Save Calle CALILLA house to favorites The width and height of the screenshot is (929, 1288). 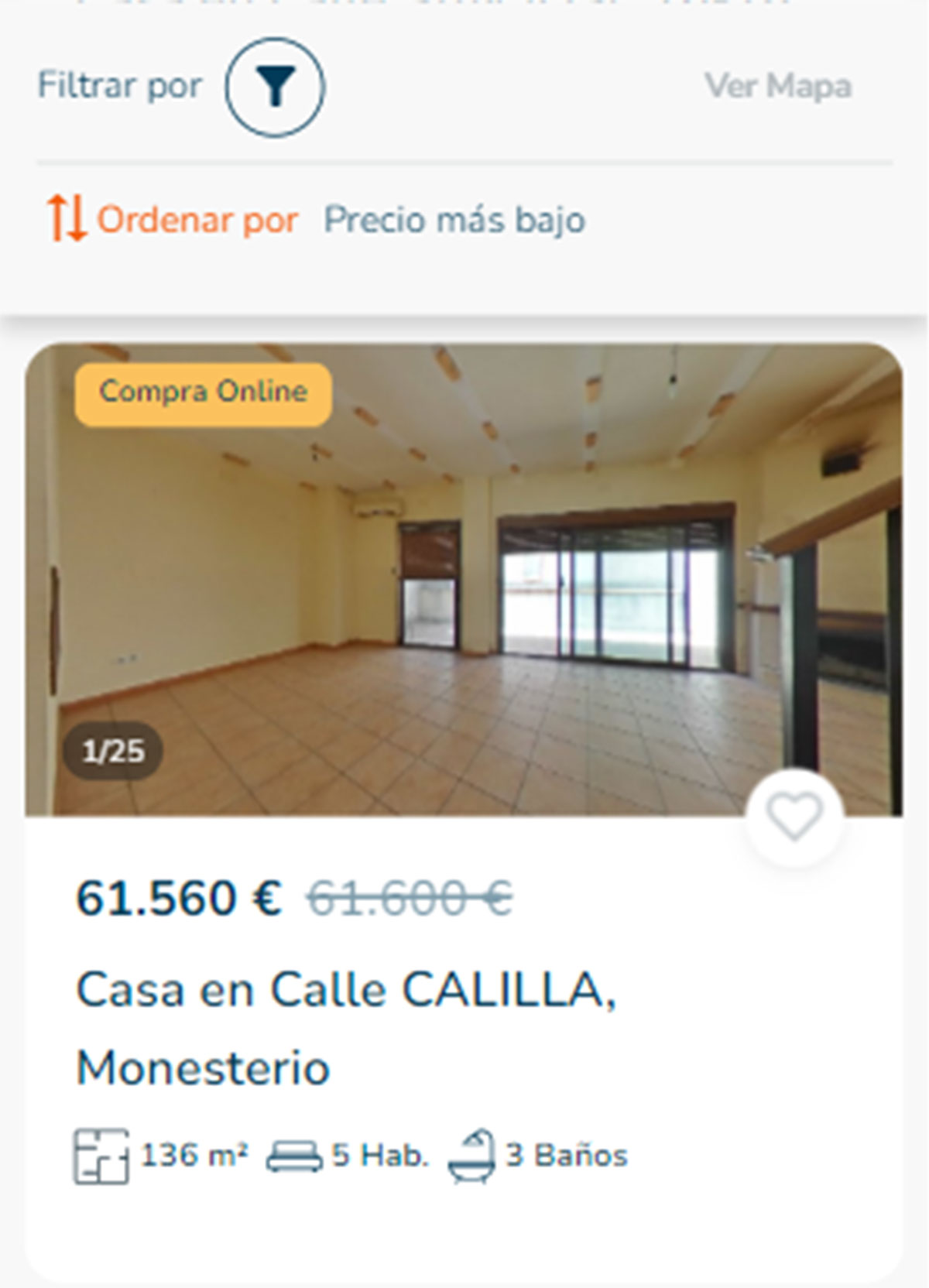[794, 817]
